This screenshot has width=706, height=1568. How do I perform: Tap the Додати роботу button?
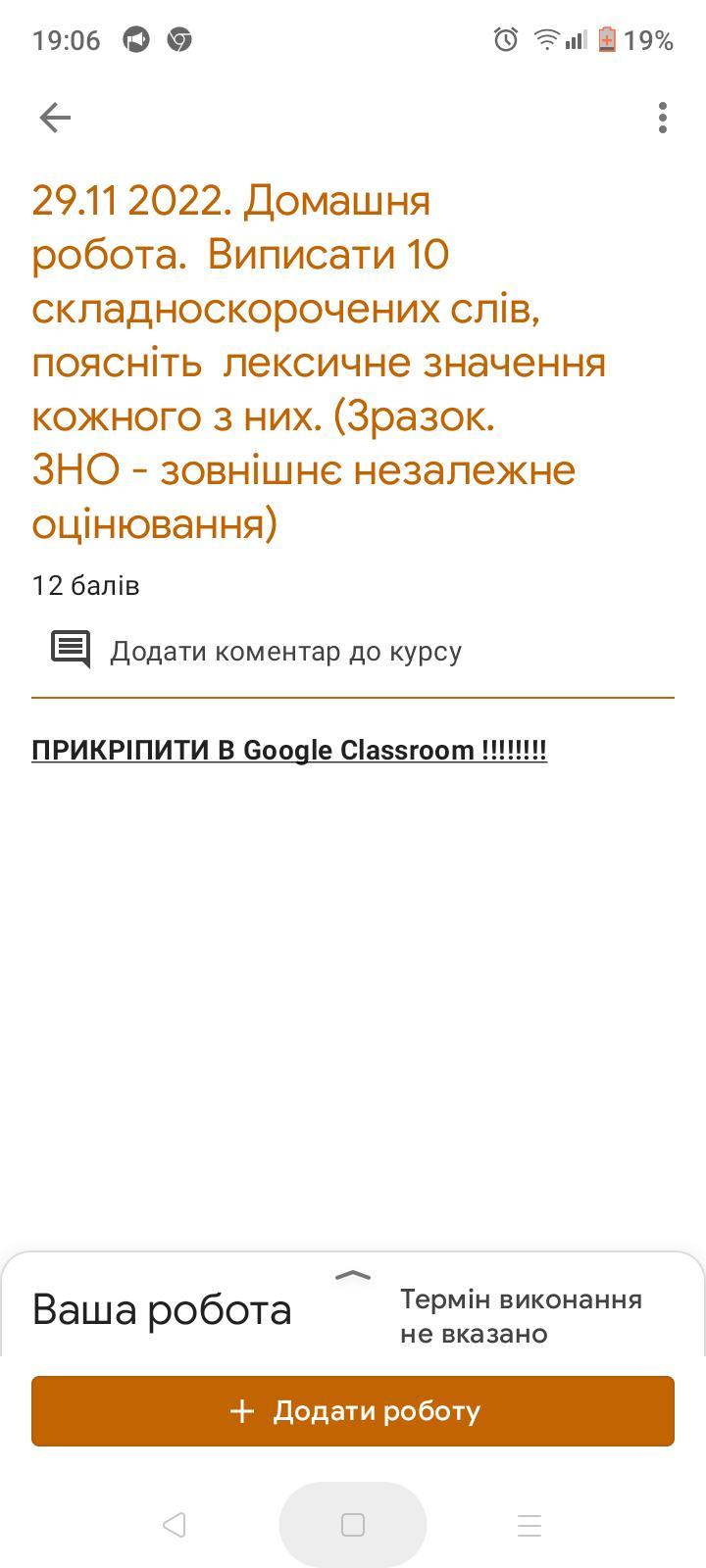pos(353,1410)
